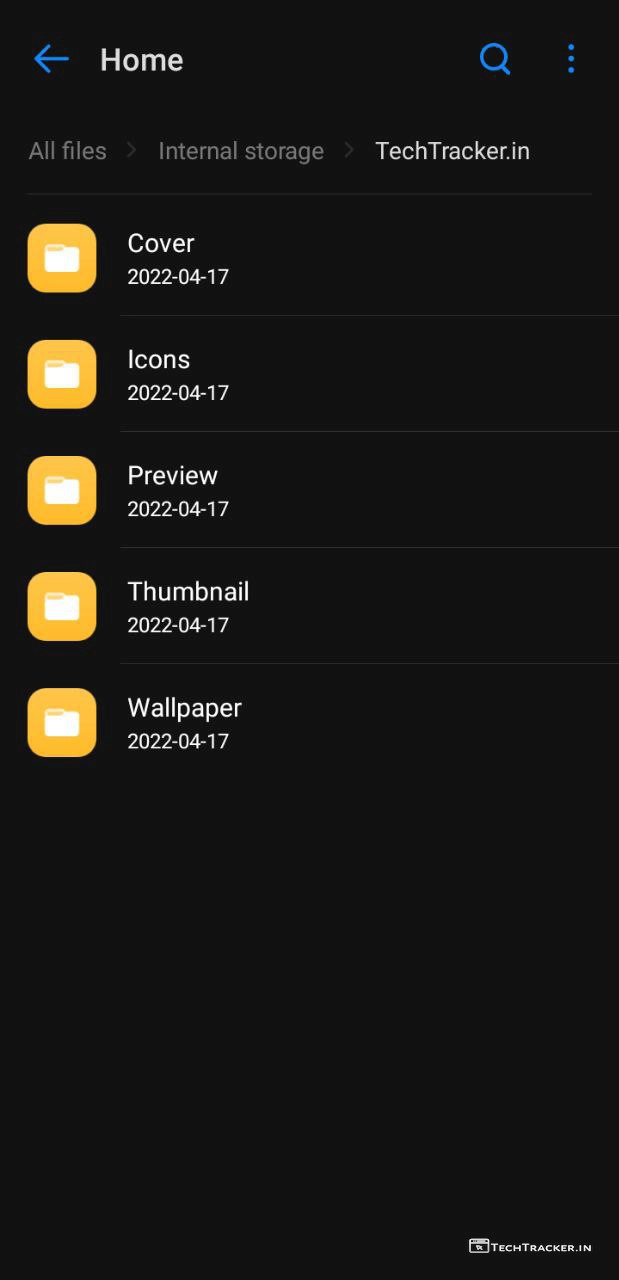The width and height of the screenshot is (619, 1280).
Task: Jump to All files in breadcrumb
Action: 67,151
